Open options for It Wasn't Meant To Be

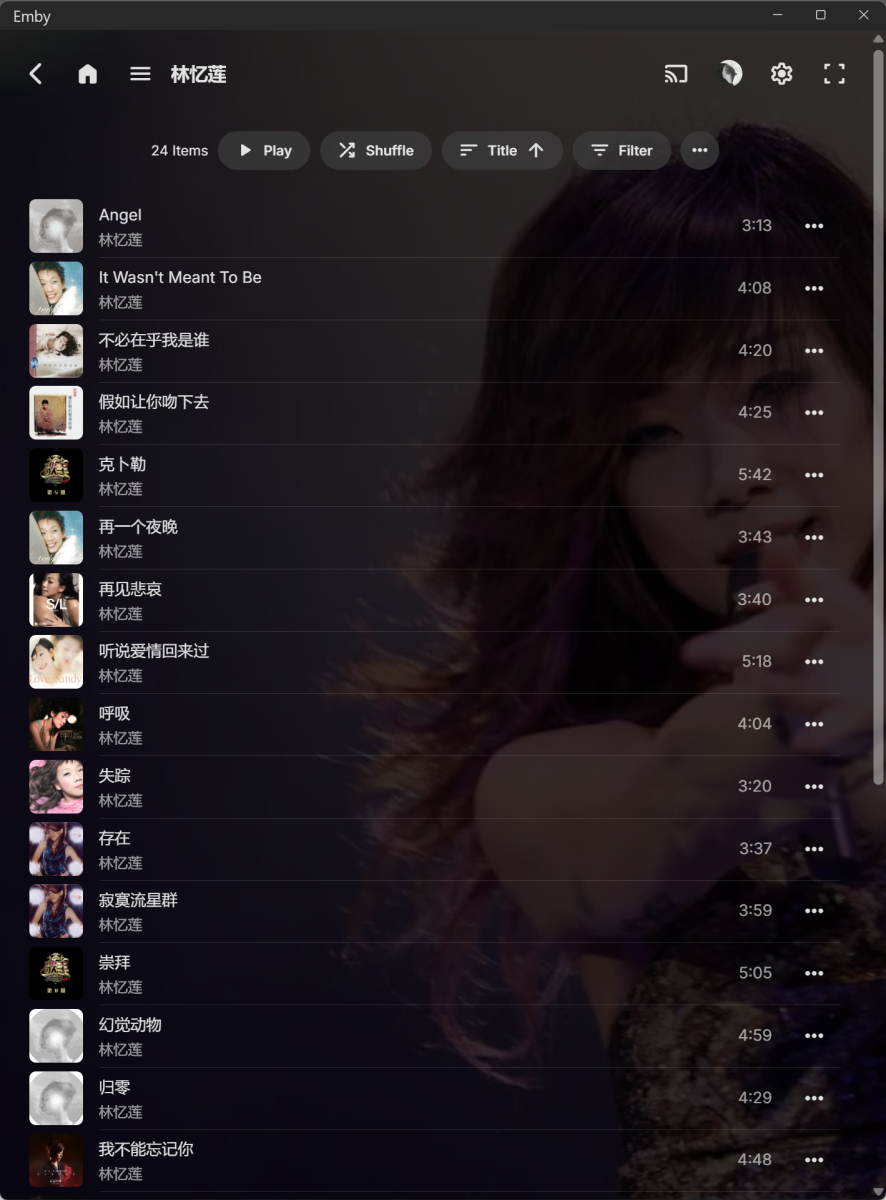click(814, 289)
